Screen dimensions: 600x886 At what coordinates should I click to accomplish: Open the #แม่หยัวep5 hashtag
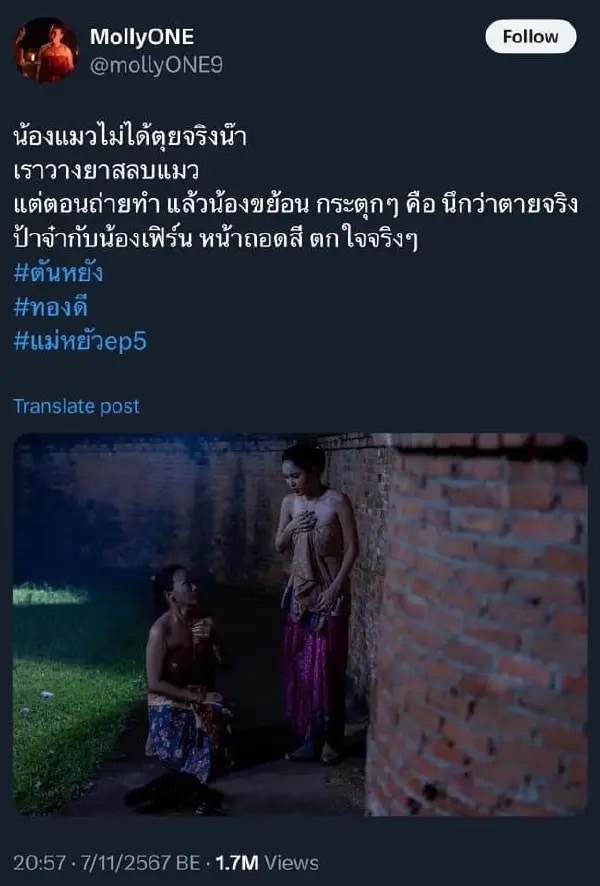click(80, 341)
